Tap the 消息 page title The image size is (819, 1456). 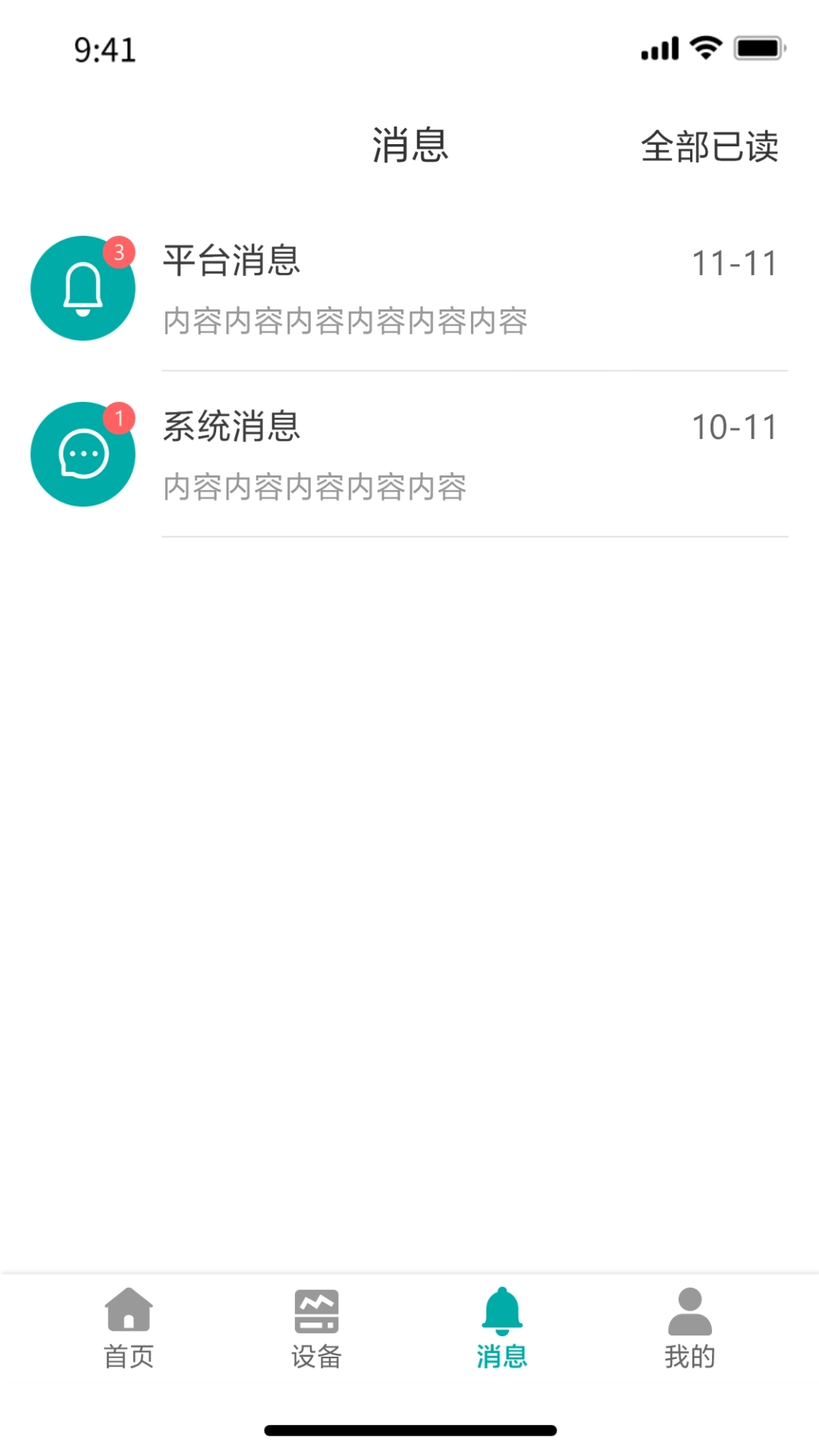(x=409, y=146)
